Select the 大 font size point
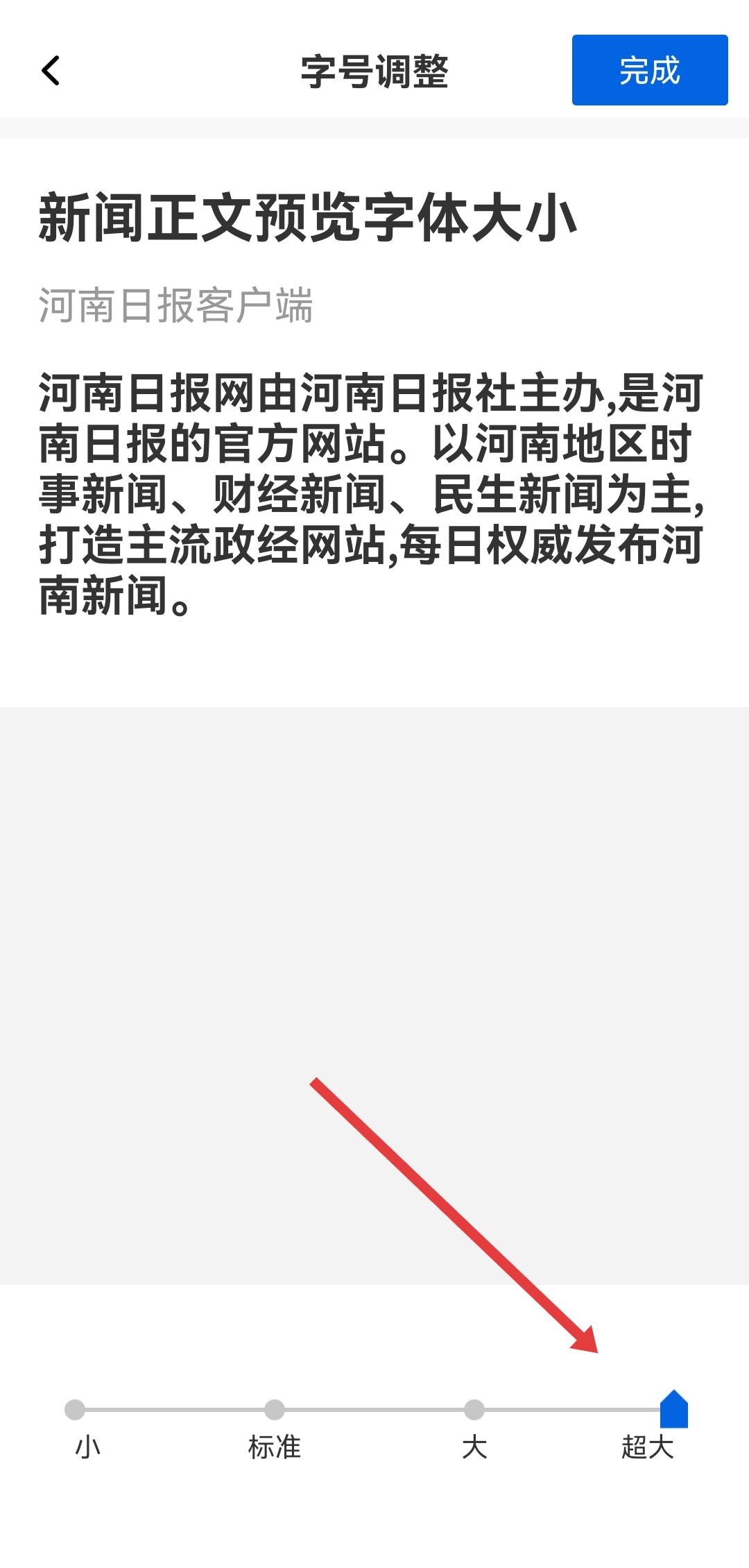The image size is (749, 1568). click(x=474, y=1410)
